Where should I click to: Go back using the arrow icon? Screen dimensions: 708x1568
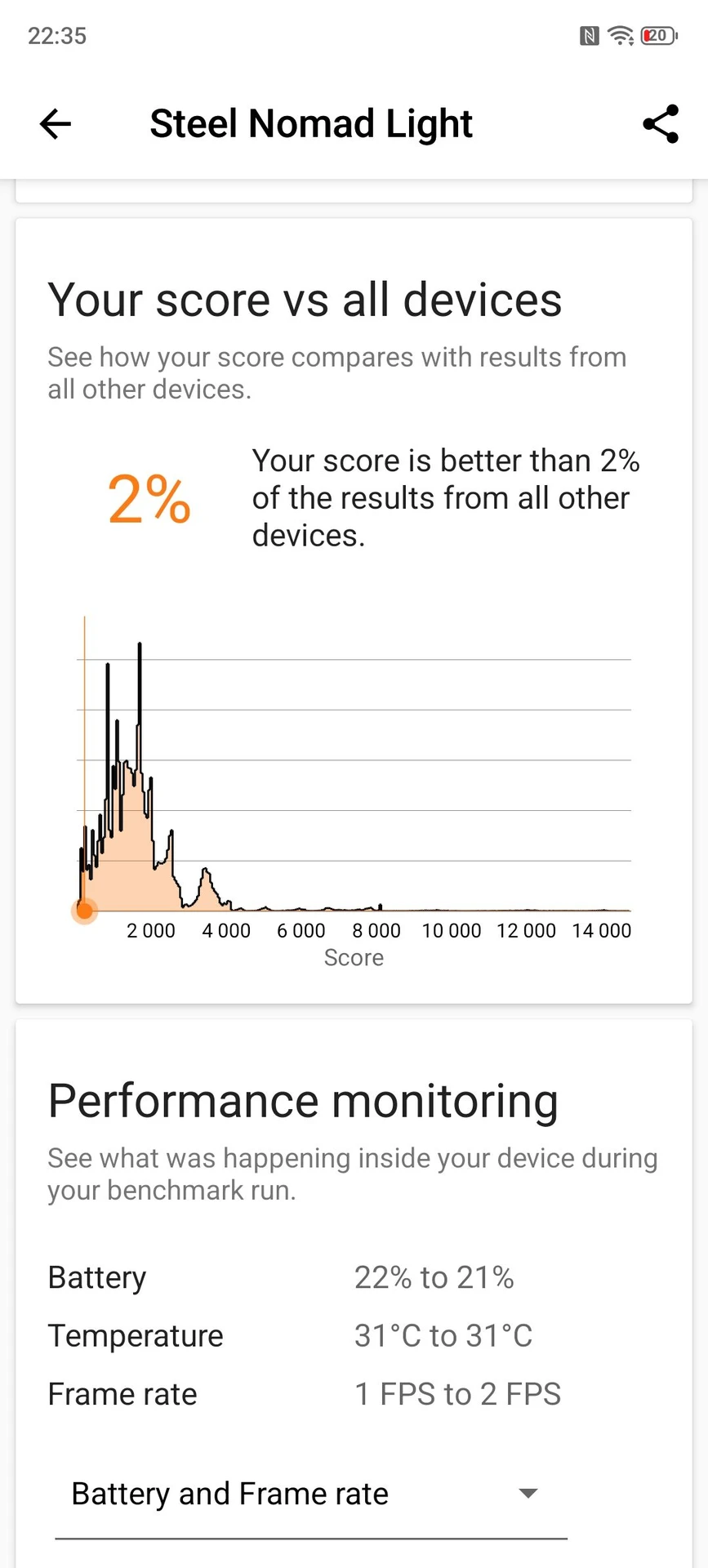pyautogui.click(x=56, y=124)
